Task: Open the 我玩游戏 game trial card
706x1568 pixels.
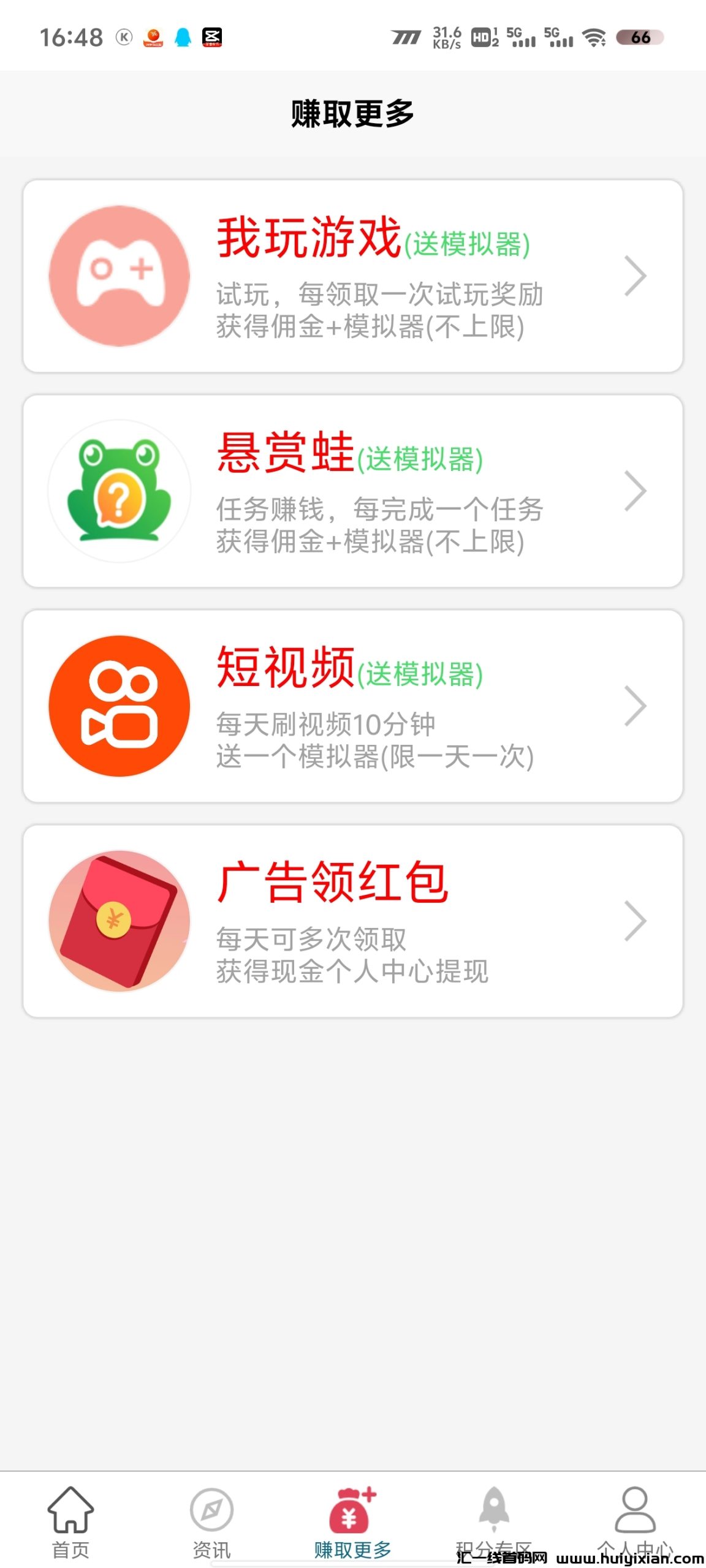Action: (352, 276)
